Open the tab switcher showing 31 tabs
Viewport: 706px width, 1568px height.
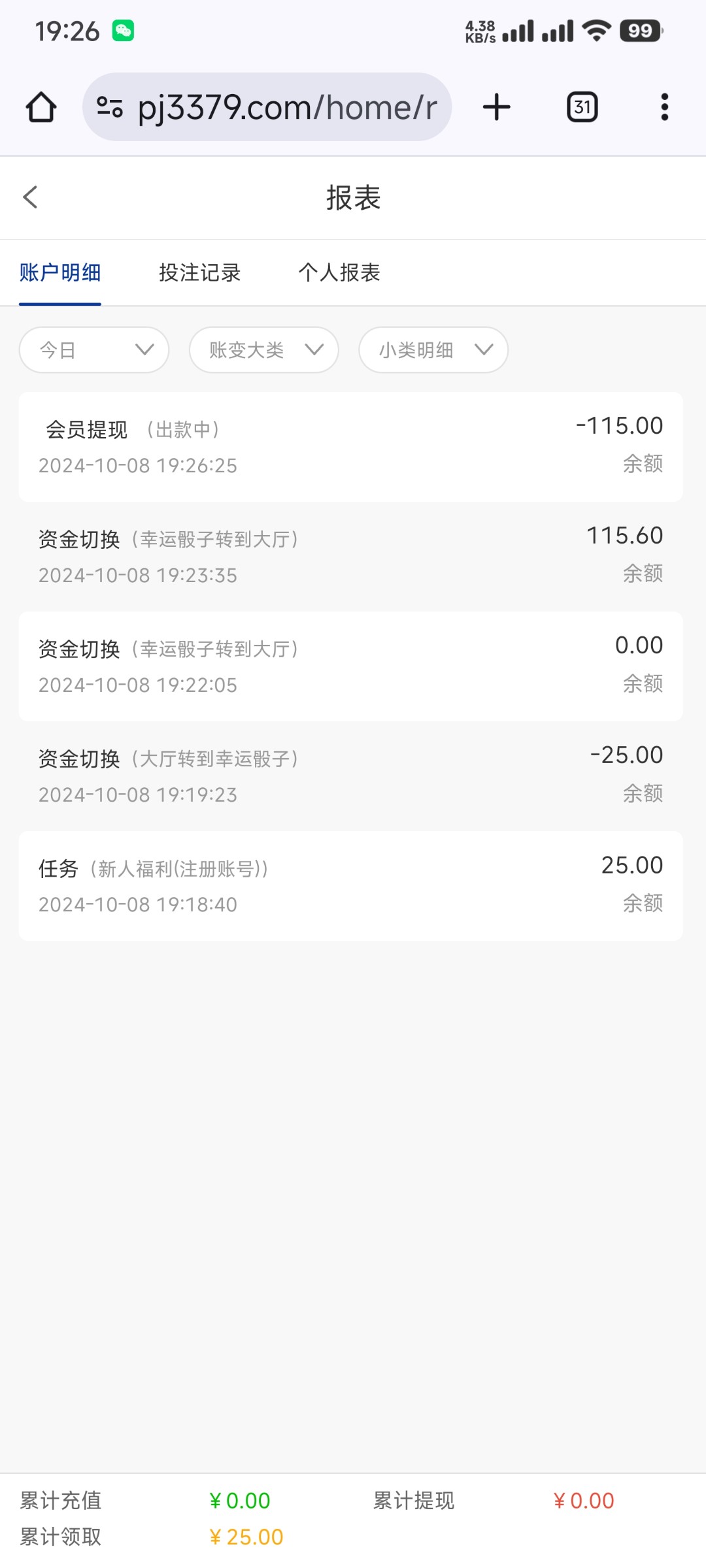click(x=582, y=107)
